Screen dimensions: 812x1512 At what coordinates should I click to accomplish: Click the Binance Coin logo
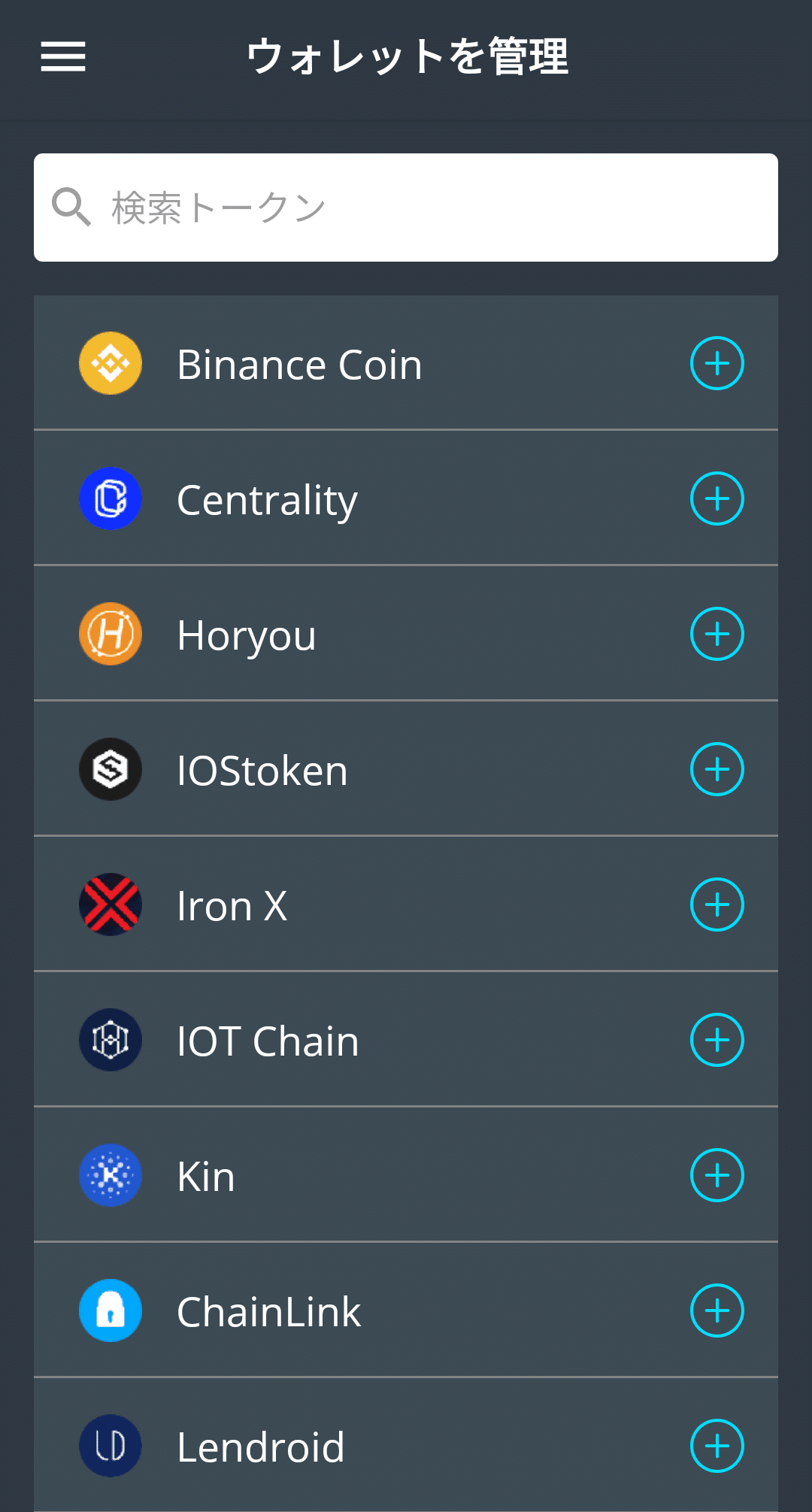pyautogui.click(x=110, y=363)
